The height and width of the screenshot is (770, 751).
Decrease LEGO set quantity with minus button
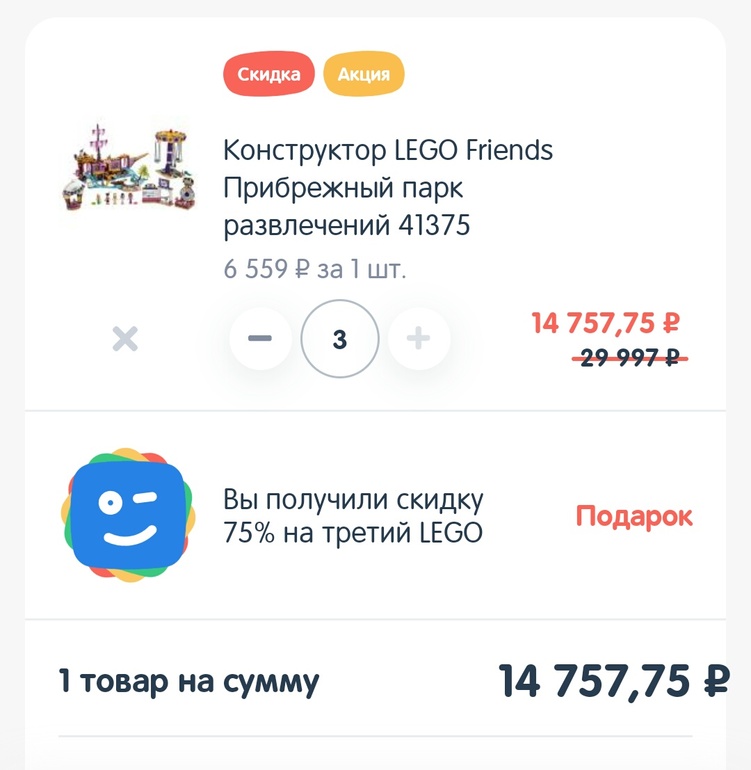pos(260,339)
